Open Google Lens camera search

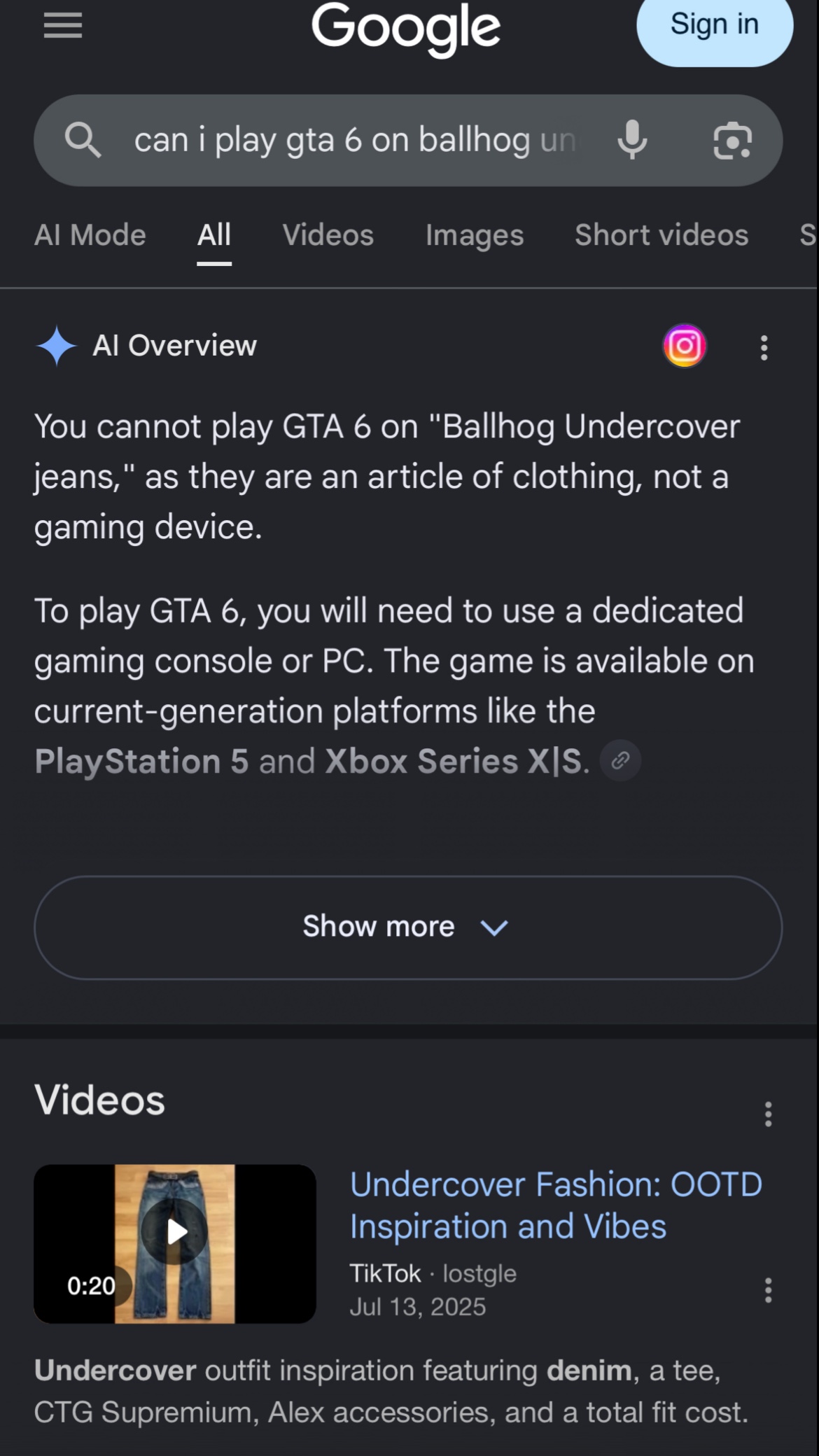(732, 140)
